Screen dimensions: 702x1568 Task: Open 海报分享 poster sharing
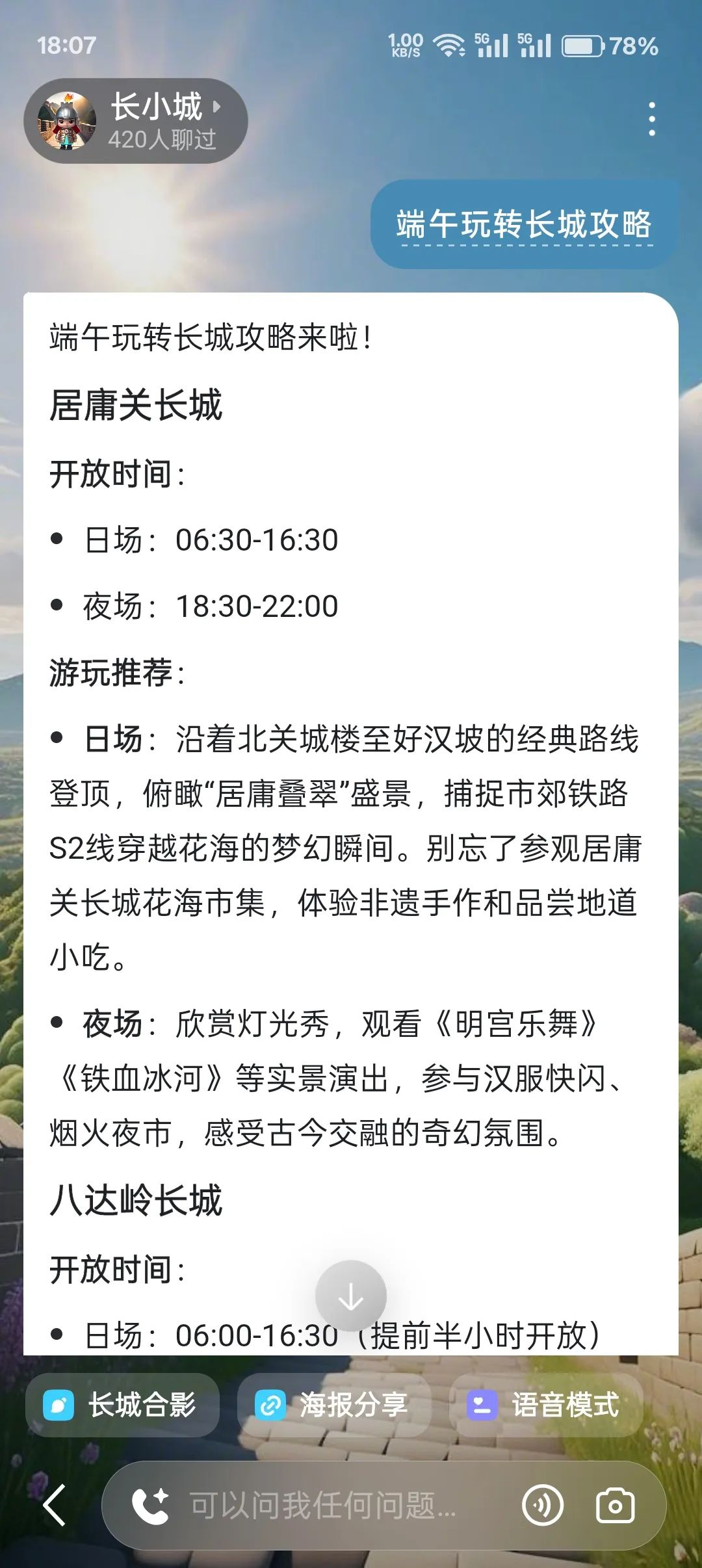coord(334,1405)
